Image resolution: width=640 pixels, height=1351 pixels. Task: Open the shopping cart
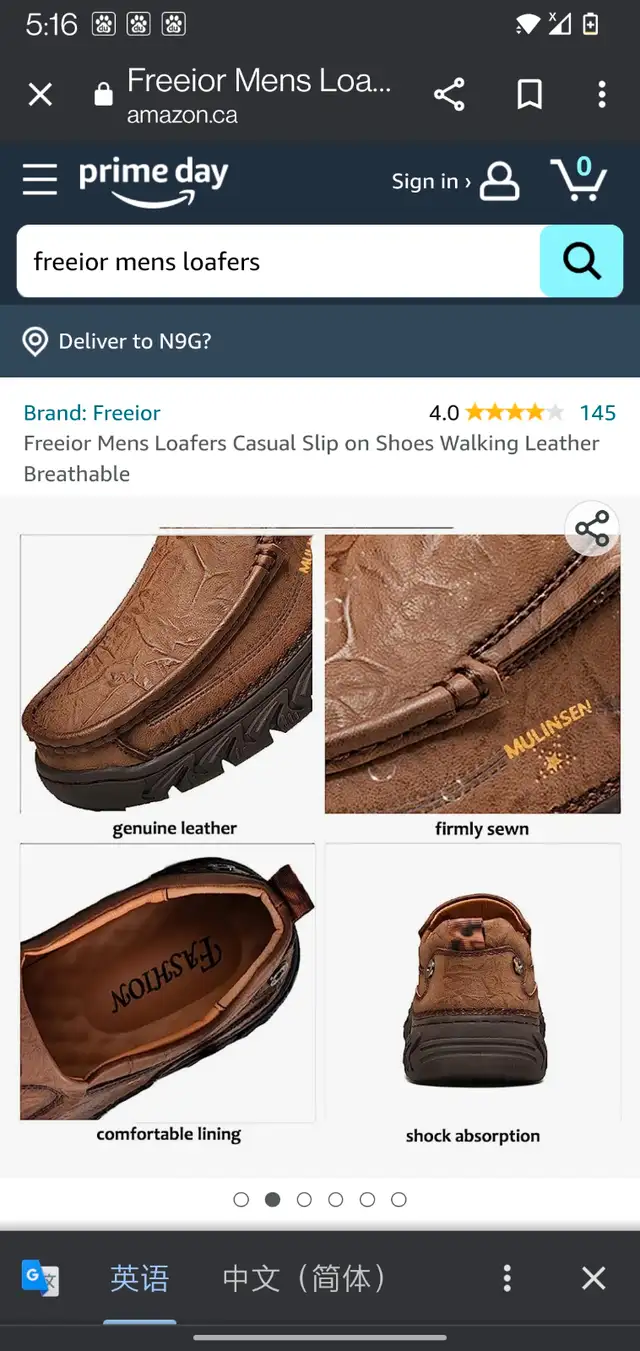pyautogui.click(x=579, y=179)
